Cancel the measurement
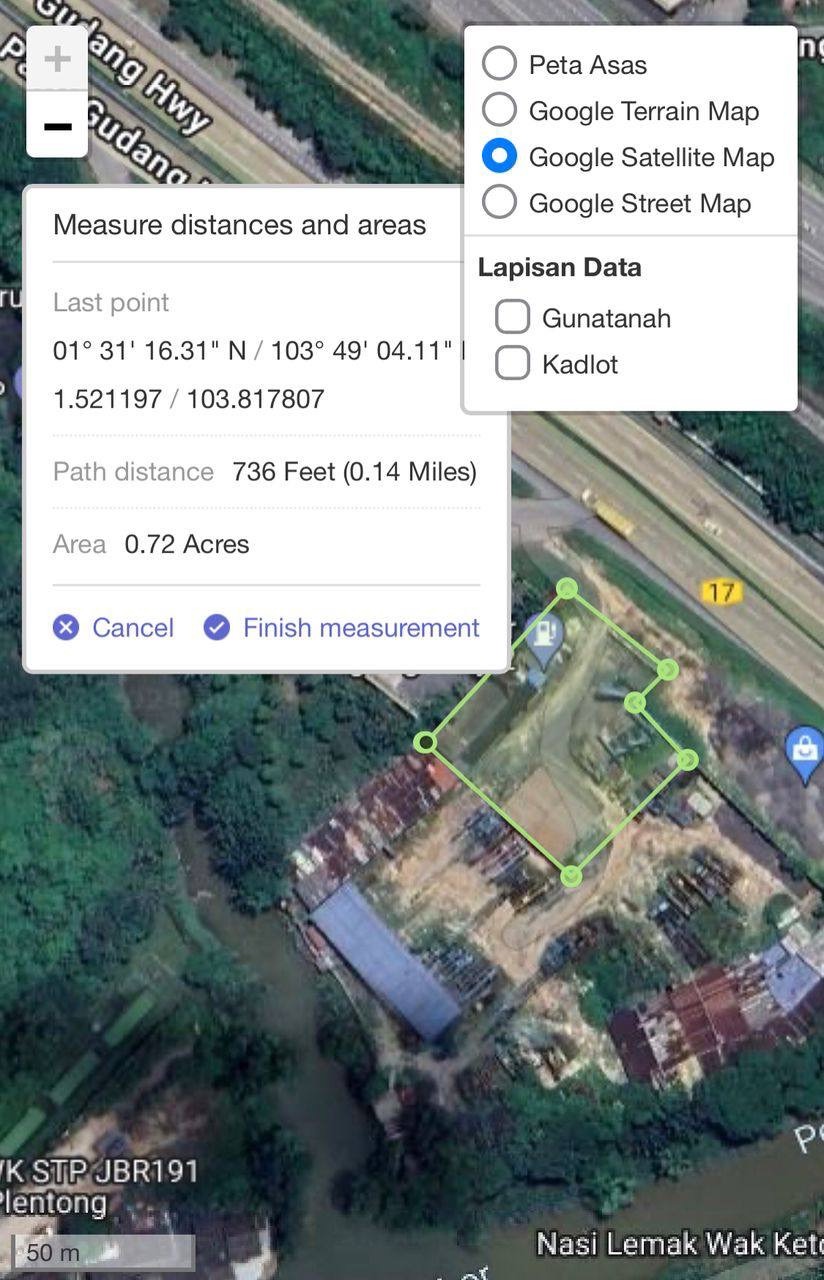The image size is (824, 1280). (114, 627)
